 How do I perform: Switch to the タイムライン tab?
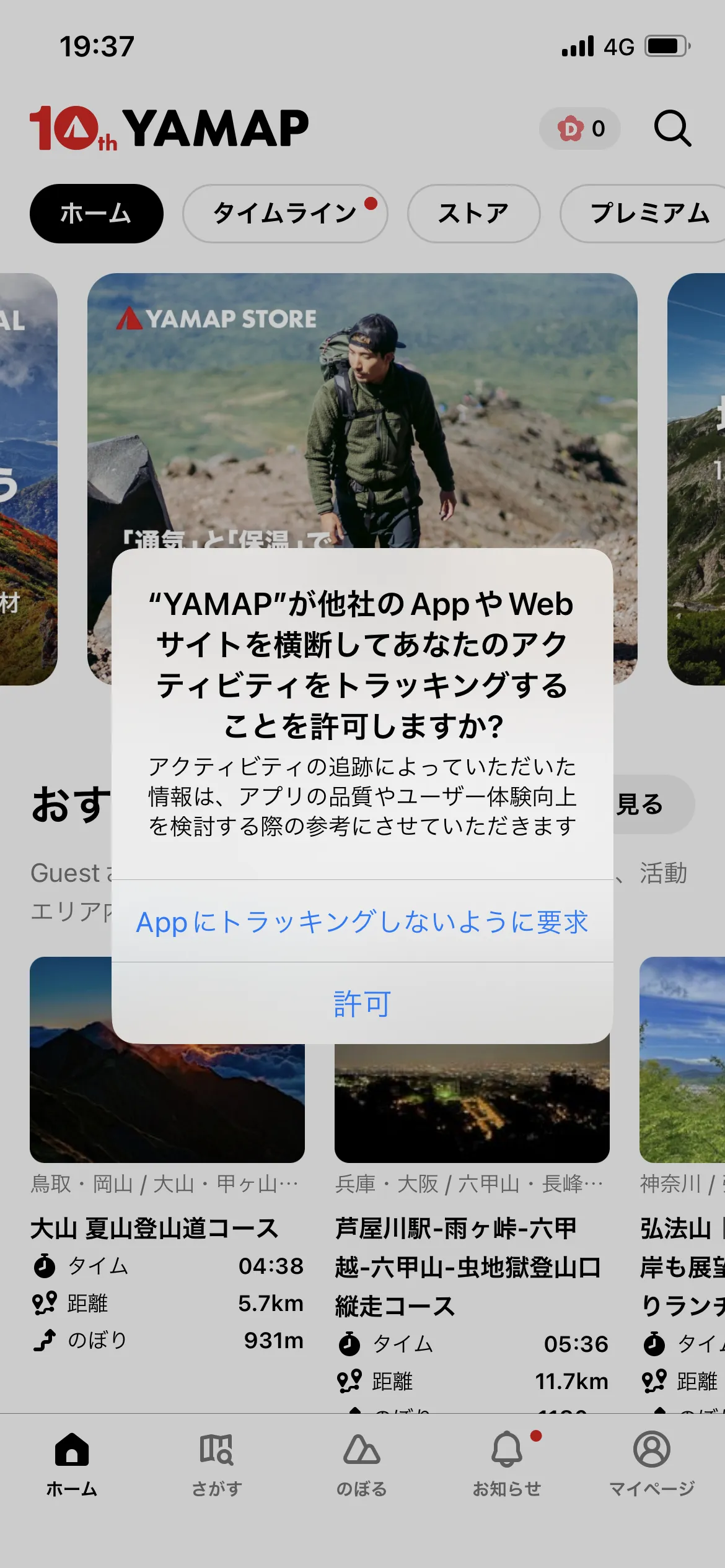[285, 213]
